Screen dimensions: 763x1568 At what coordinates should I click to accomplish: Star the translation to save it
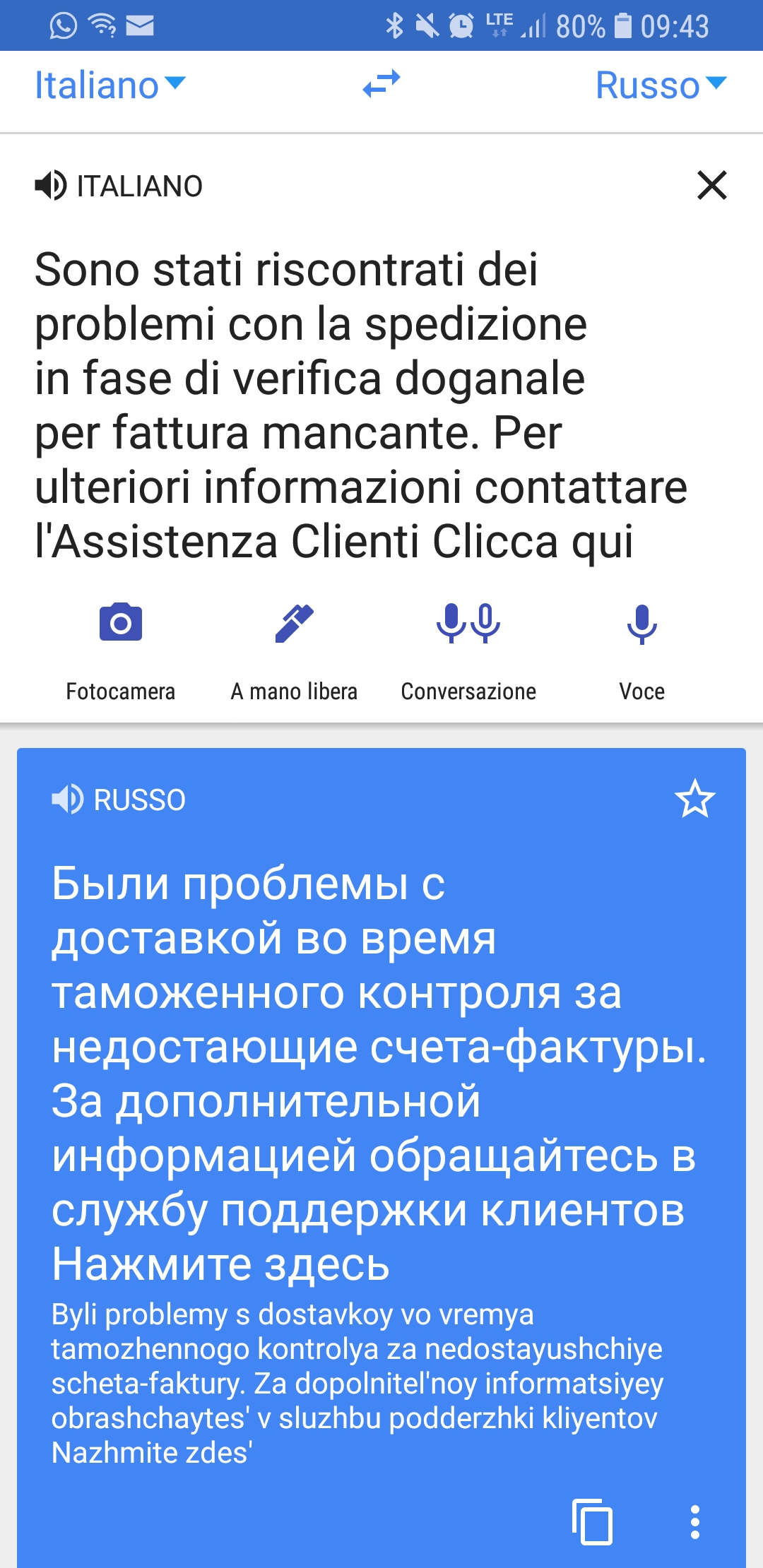[694, 799]
